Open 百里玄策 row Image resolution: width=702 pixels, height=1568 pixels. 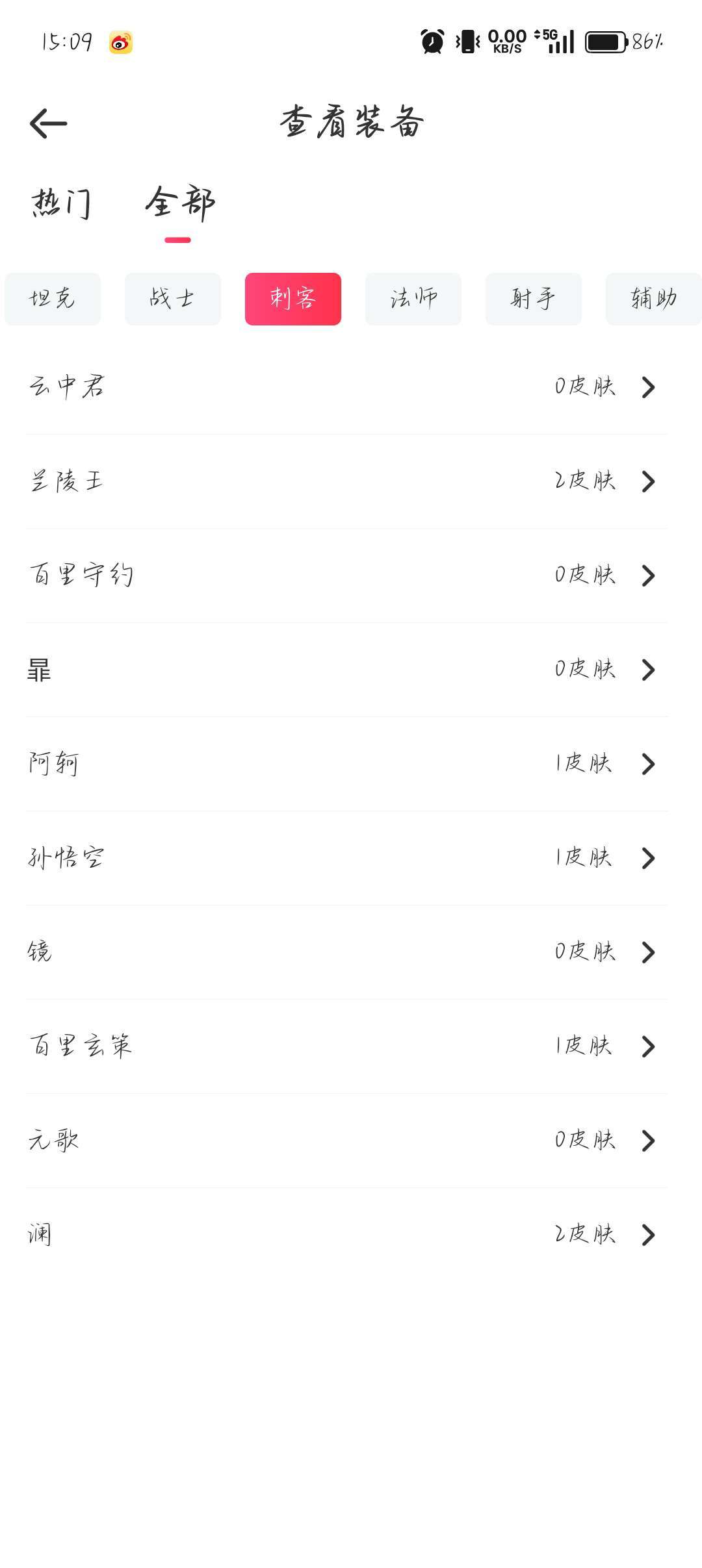[x=347, y=1046]
